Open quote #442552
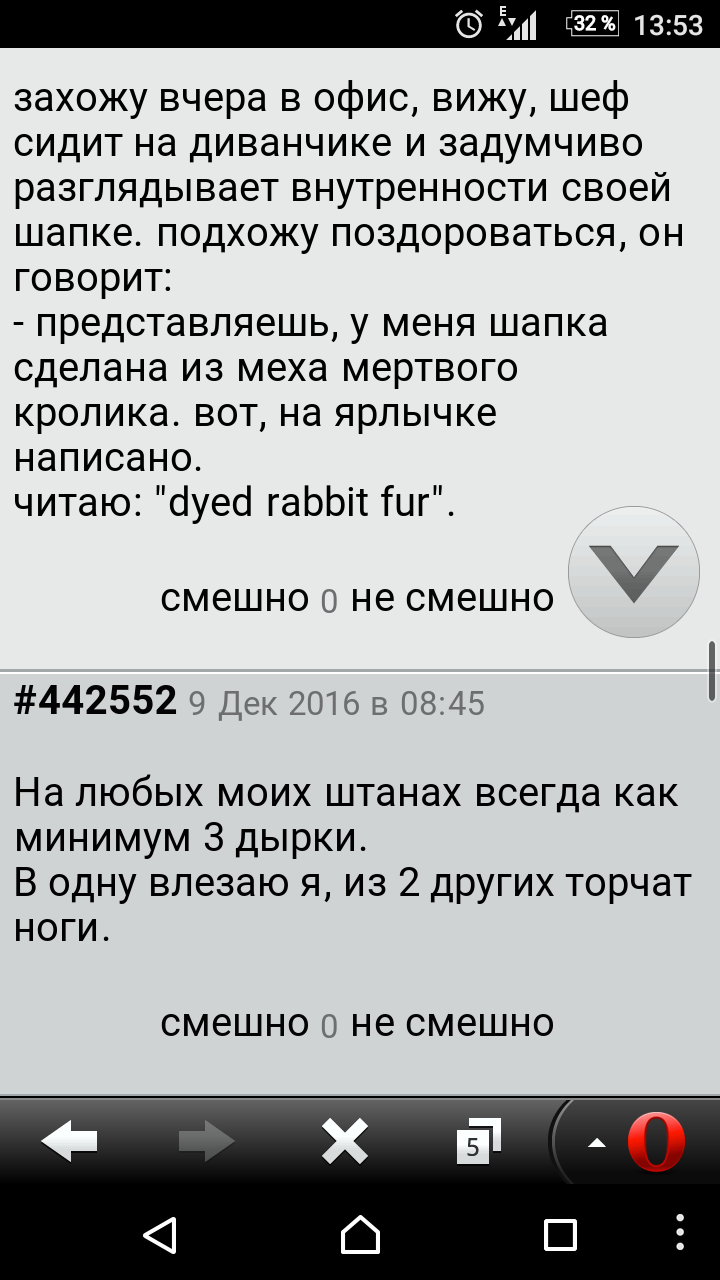The height and width of the screenshot is (1280, 720). tap(96, 702)
